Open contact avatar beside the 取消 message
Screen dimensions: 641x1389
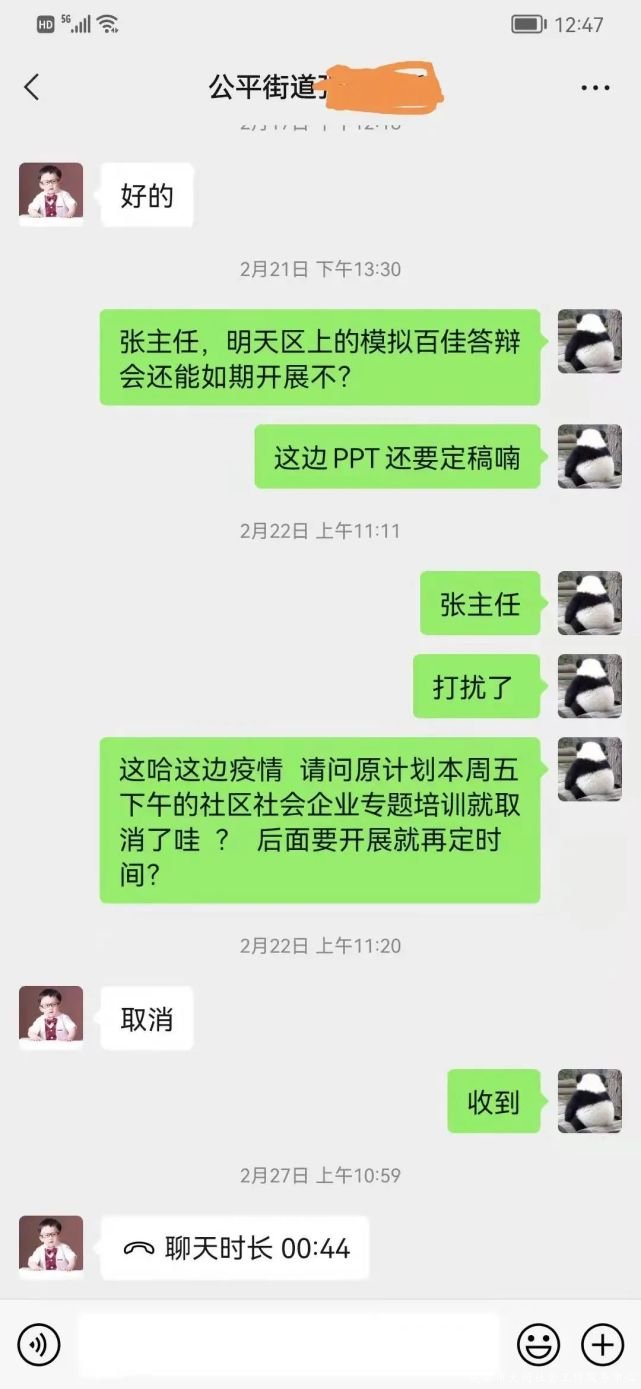(x=51, y=1018)
